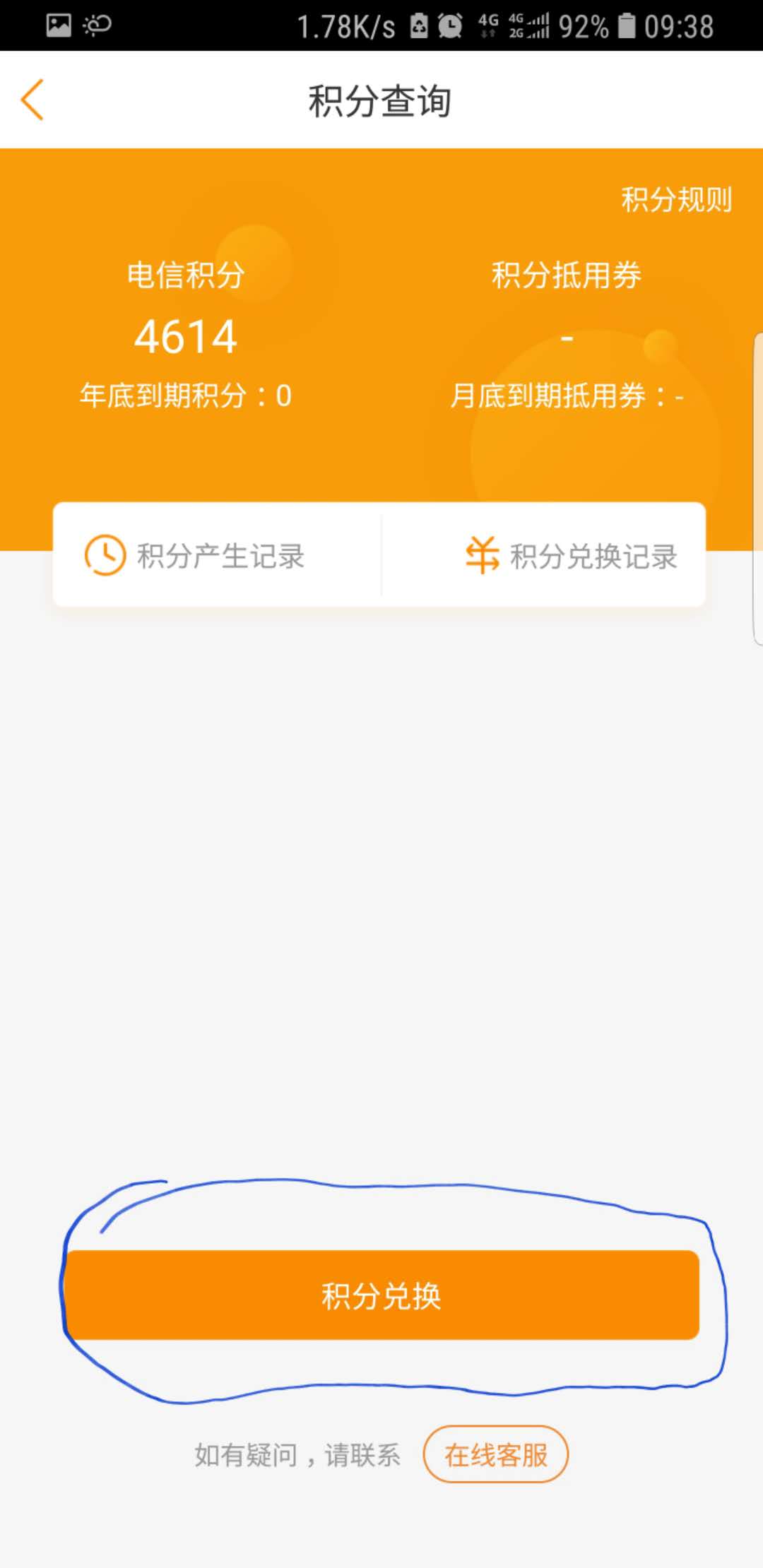Tap 年底到期积分：0 expiring points text
This screenshot has height=1568, width=763.
coord(185,396)
